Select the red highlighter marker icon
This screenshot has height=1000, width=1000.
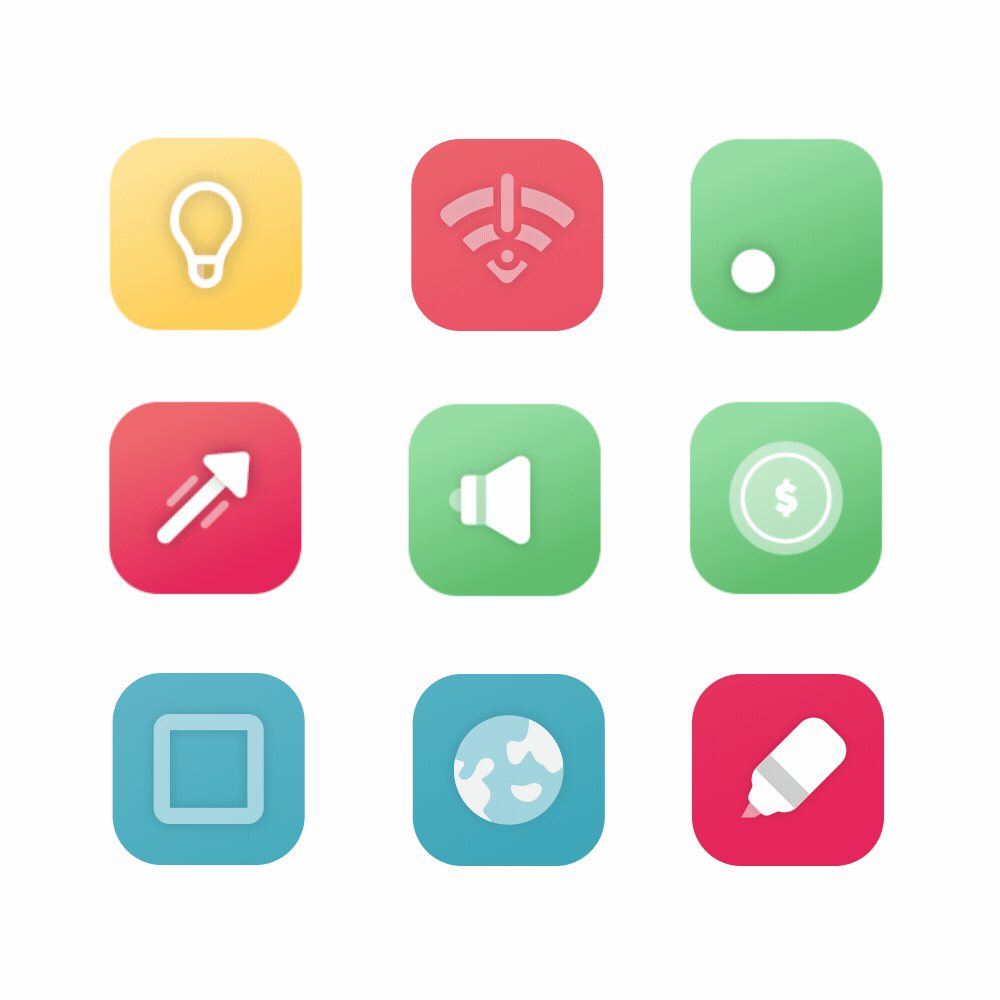[787, 769]
